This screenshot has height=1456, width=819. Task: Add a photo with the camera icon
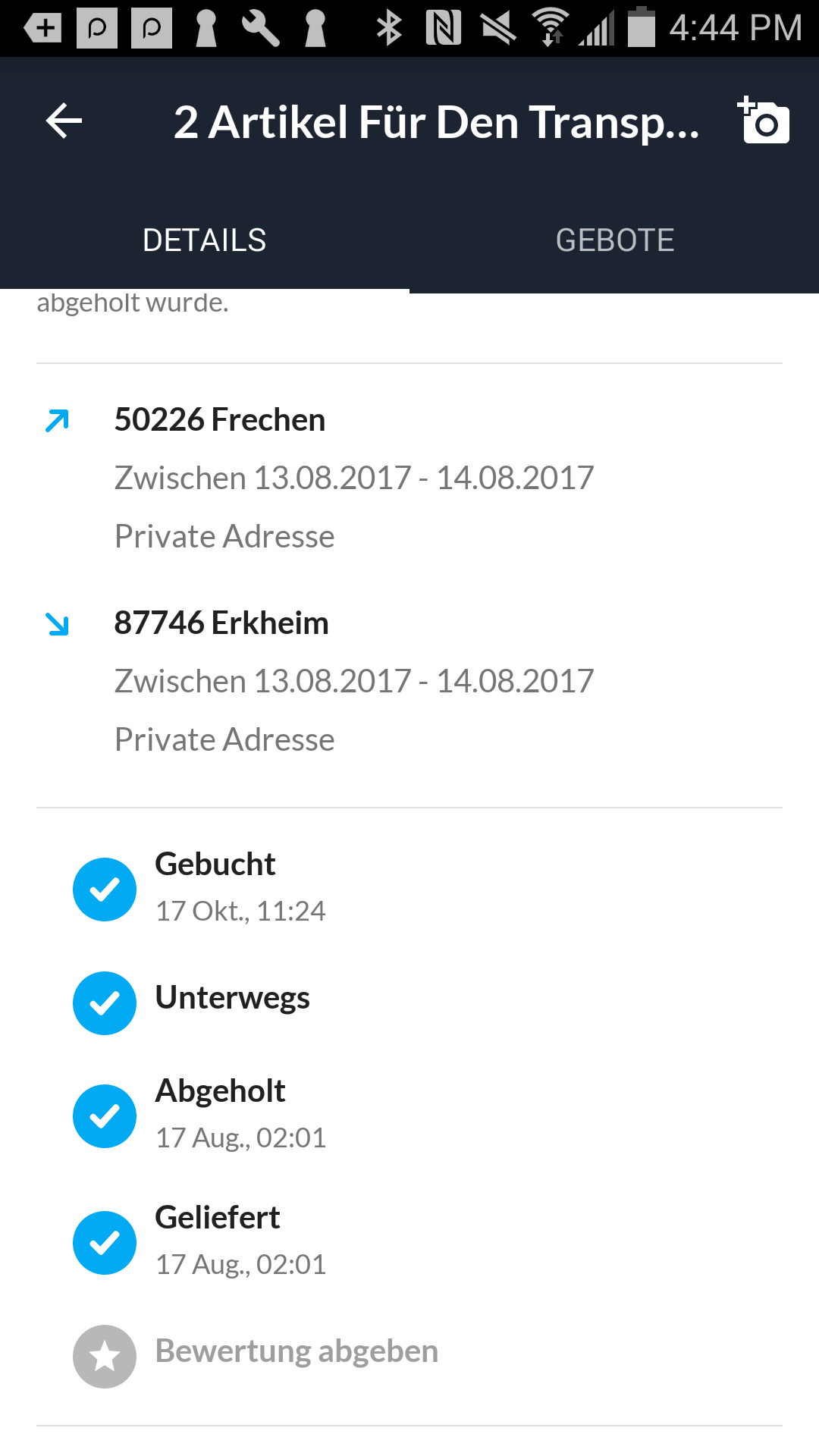(x=764, y=121)
